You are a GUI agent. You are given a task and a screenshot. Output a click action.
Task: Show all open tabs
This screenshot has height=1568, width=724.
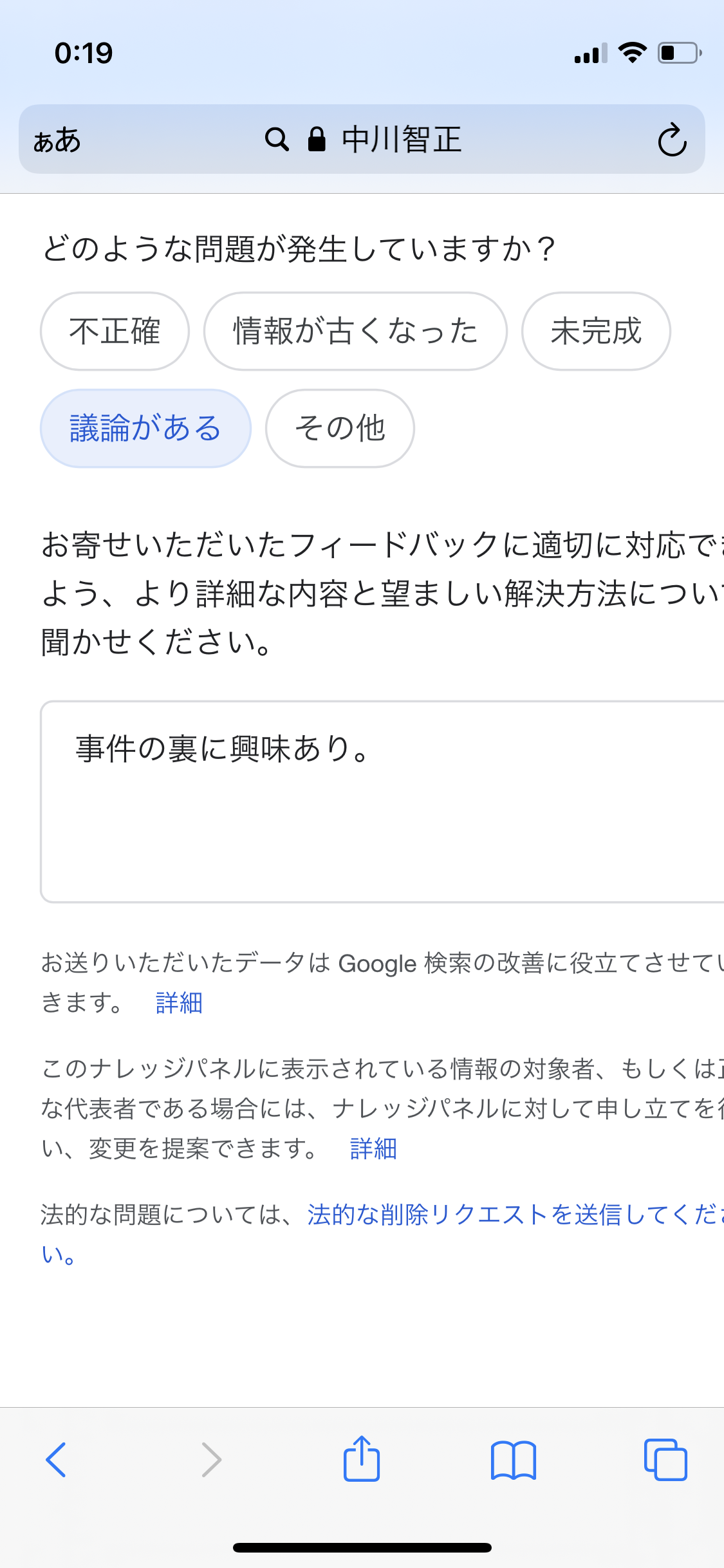coord(665,1460)
